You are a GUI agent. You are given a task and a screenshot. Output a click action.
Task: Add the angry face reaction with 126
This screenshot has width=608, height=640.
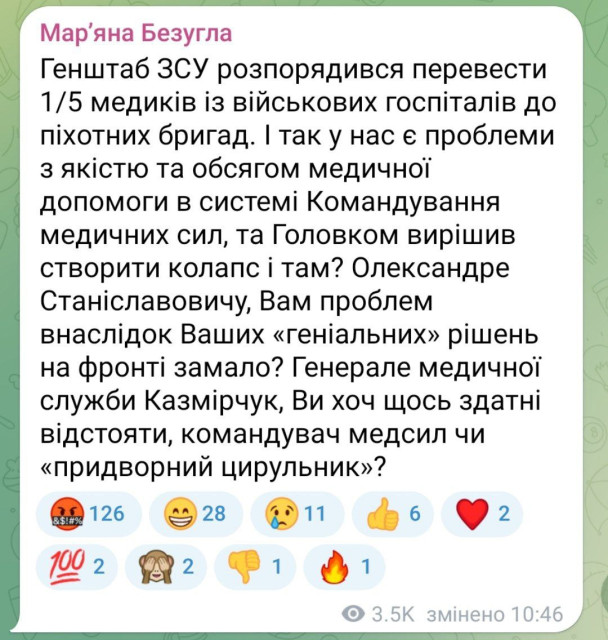click(x=91, y=515)
